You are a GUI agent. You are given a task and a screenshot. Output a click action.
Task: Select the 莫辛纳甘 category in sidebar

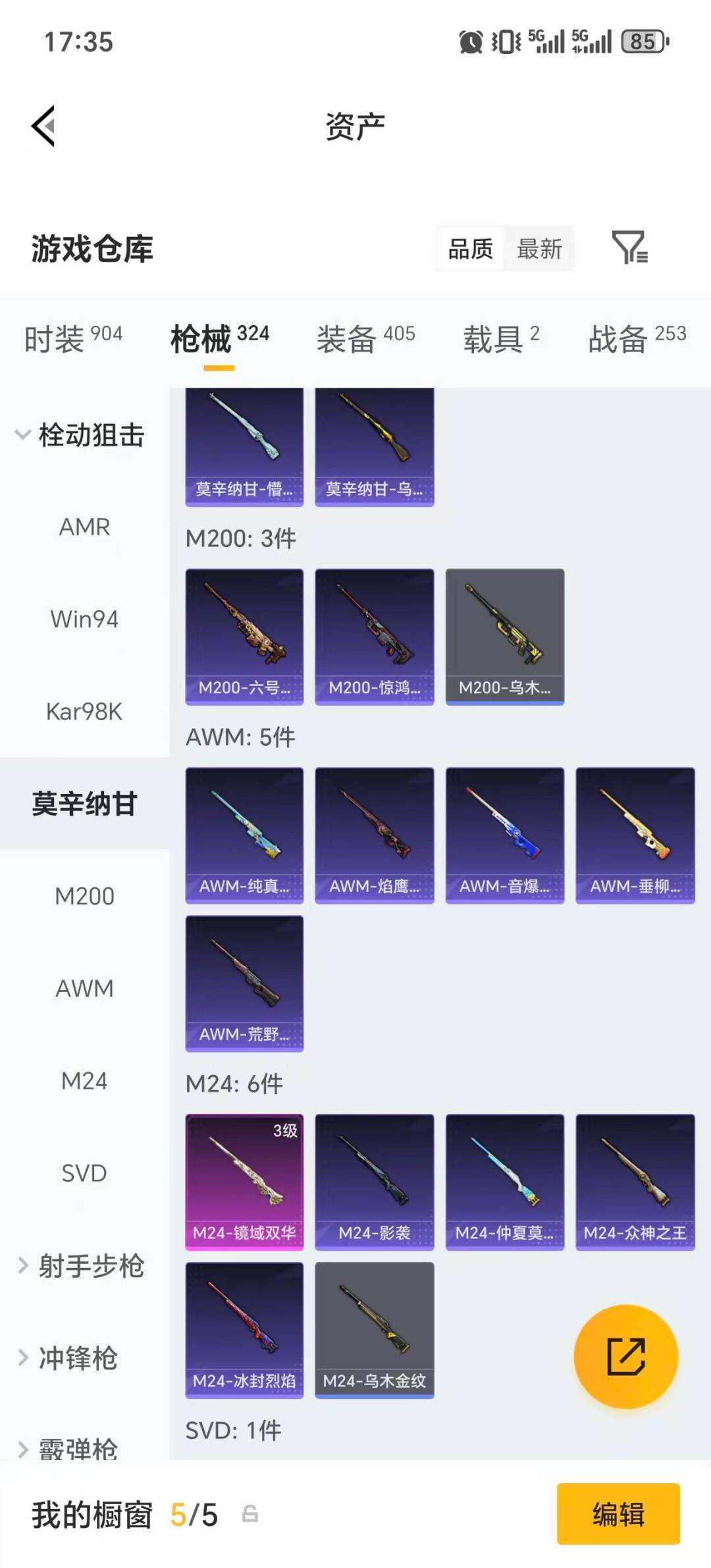[84, 803]
